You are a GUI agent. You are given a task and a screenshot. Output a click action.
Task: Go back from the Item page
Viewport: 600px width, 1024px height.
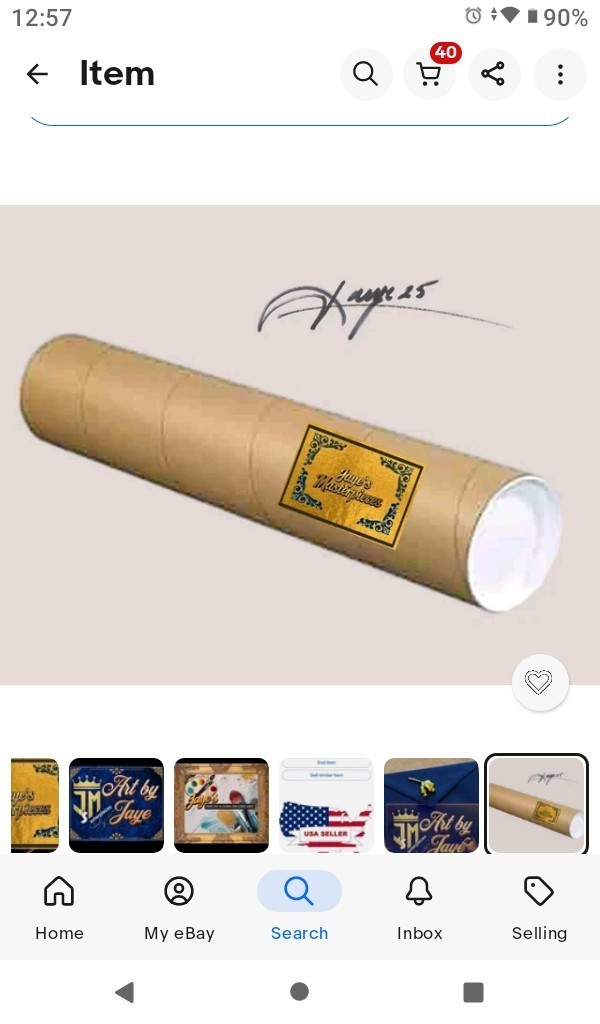[x=37, y=74]
